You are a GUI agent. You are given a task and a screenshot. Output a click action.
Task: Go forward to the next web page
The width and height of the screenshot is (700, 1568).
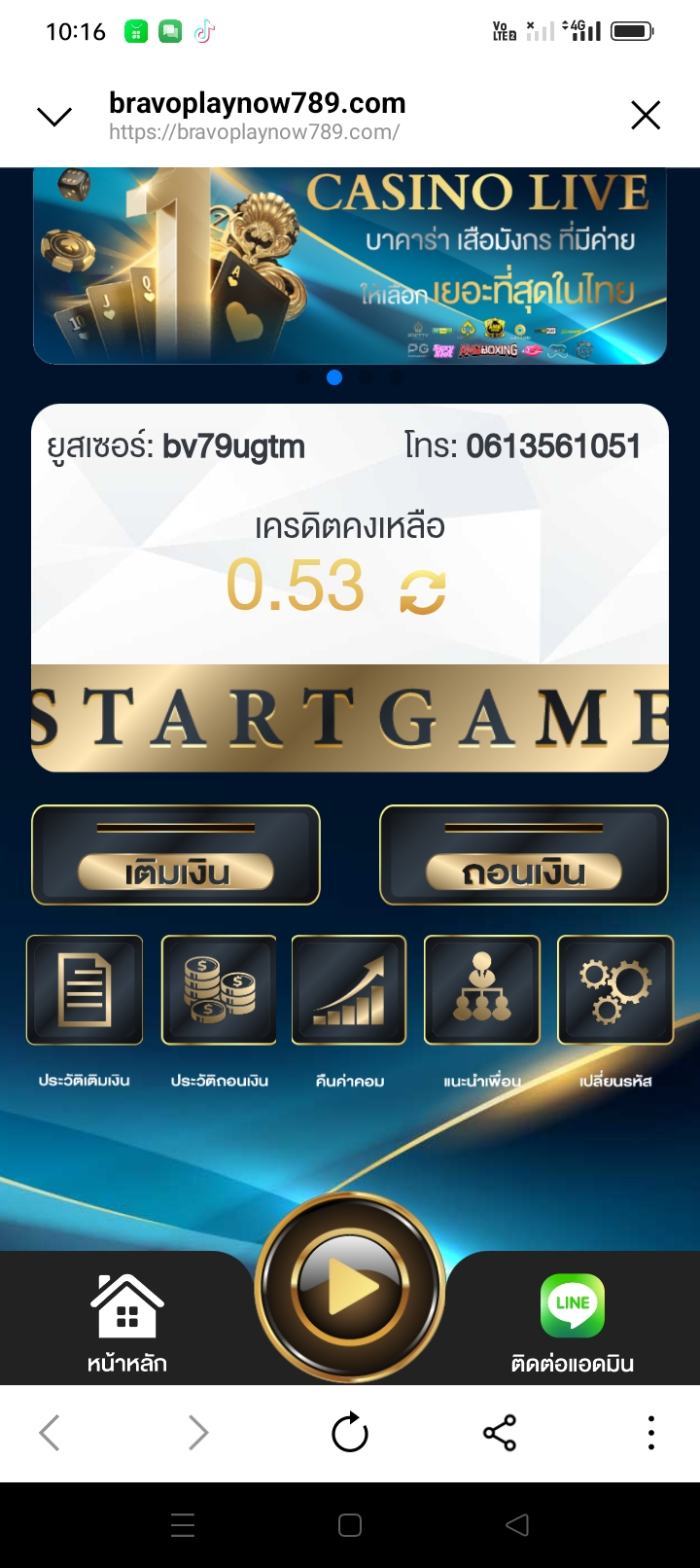click(x=198, y=1433)
